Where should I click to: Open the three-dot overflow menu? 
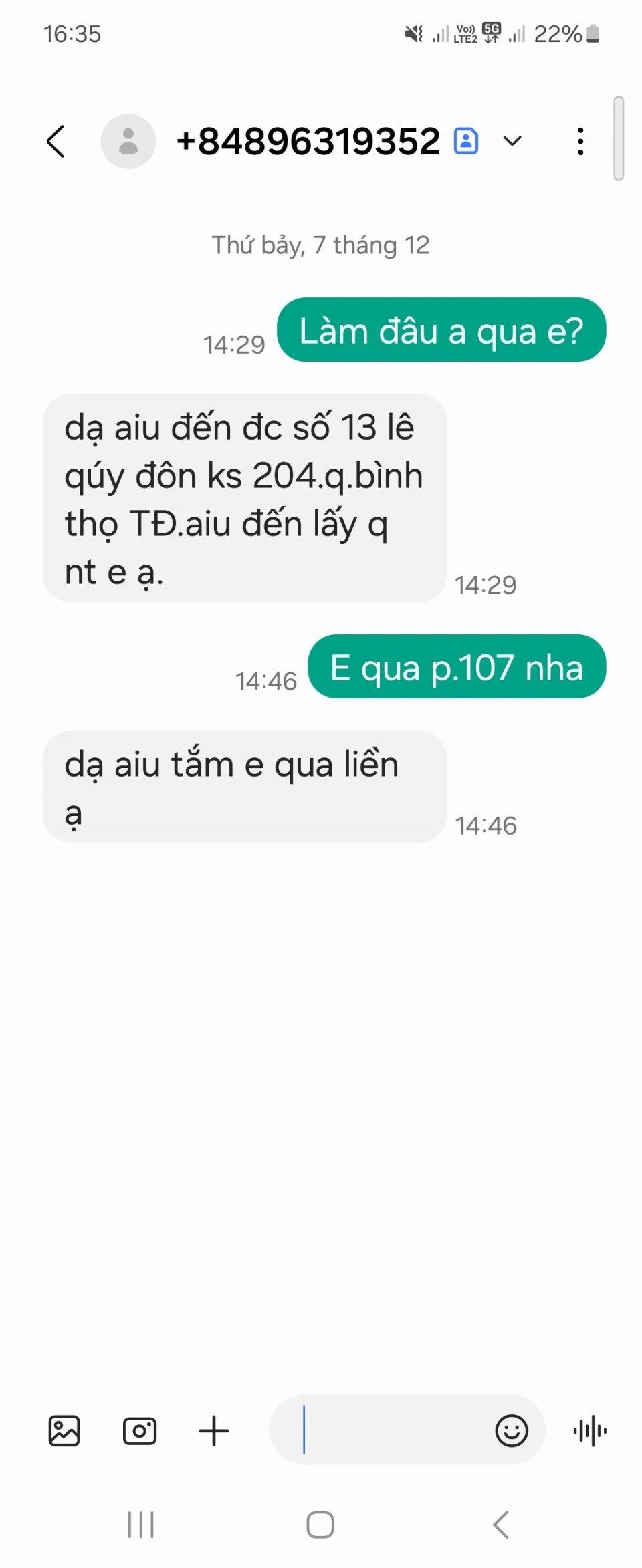580,142
